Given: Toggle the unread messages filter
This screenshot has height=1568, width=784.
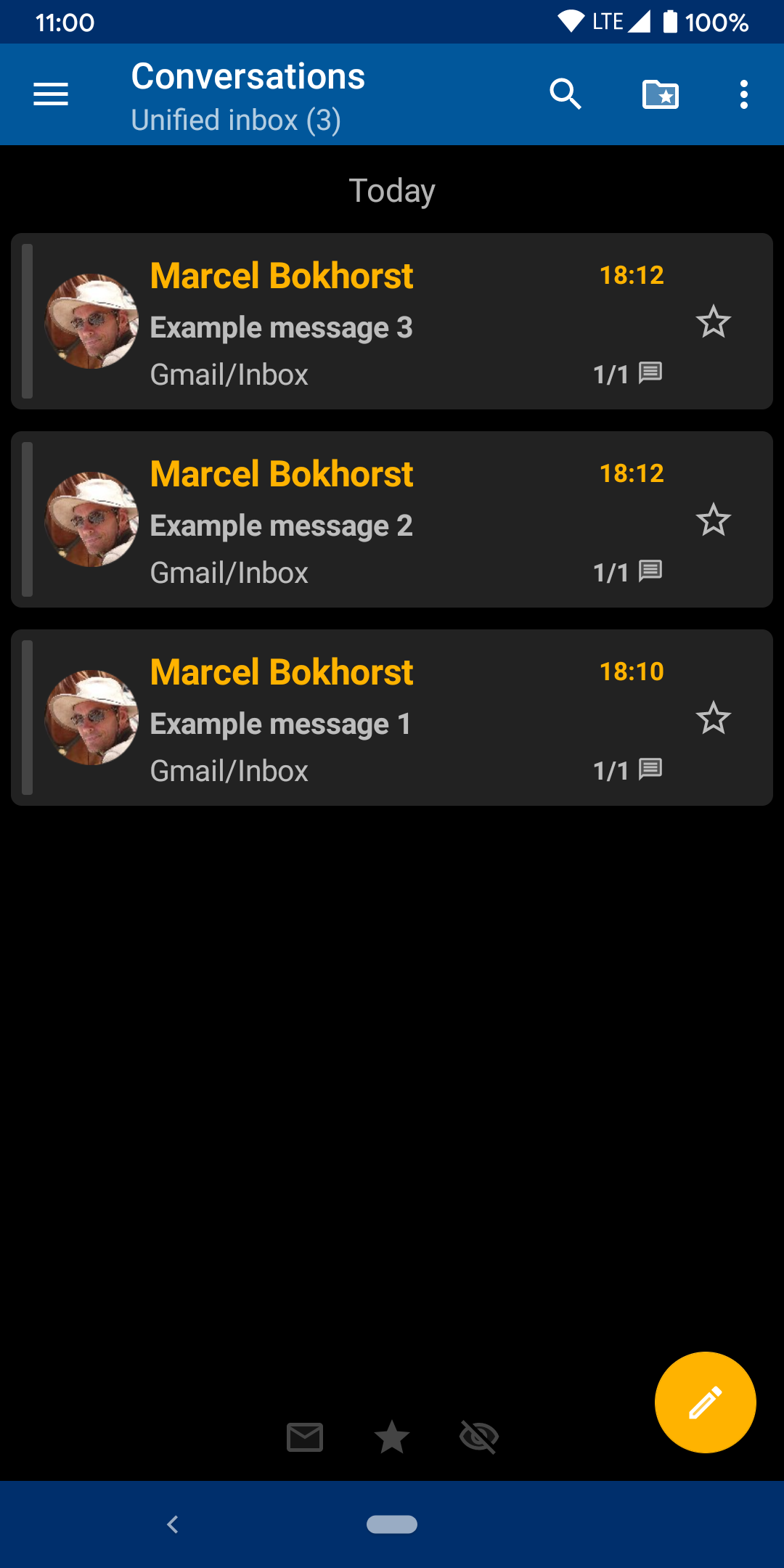Looking at the screenshot, I should click(305, 1437).
